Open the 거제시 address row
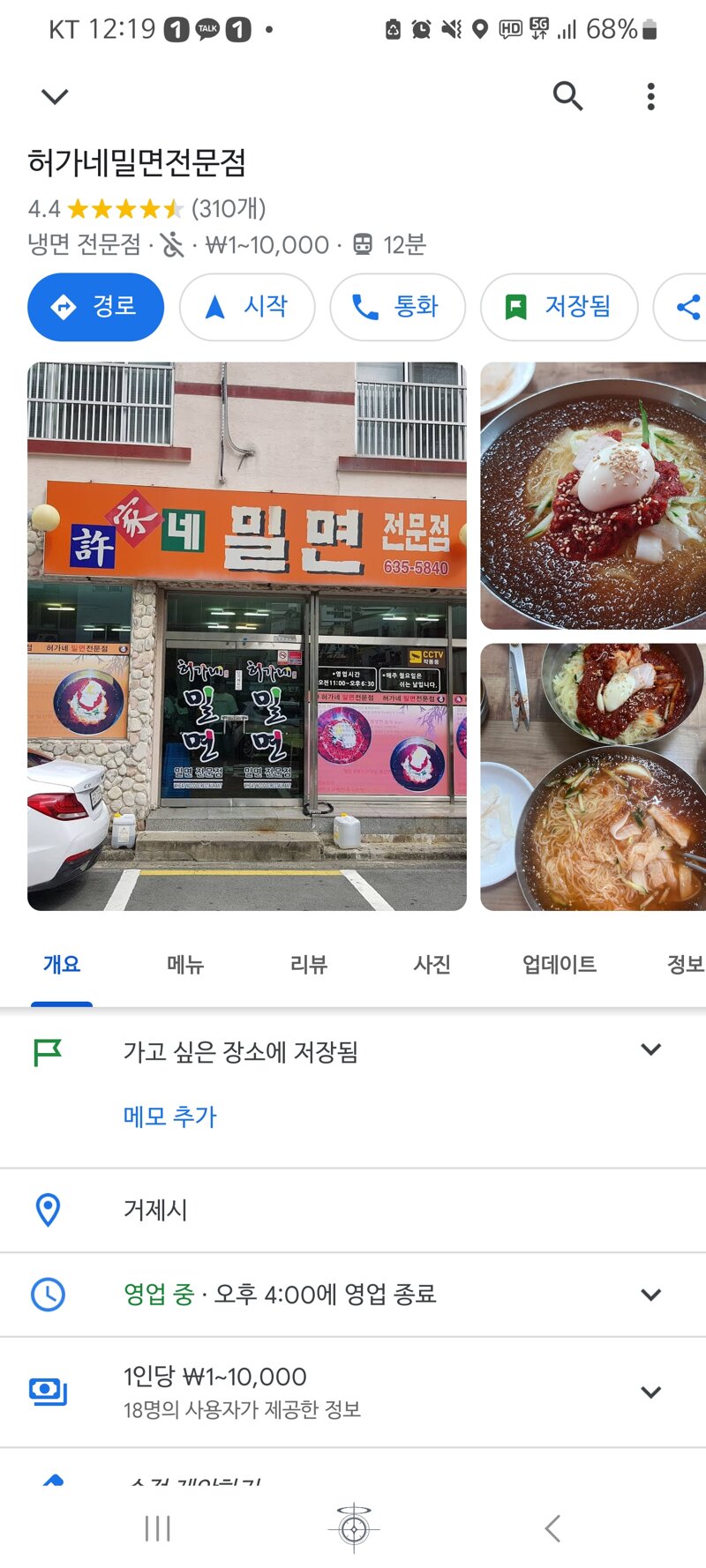The image size is (706, 1568). (x=155, y=1210)
